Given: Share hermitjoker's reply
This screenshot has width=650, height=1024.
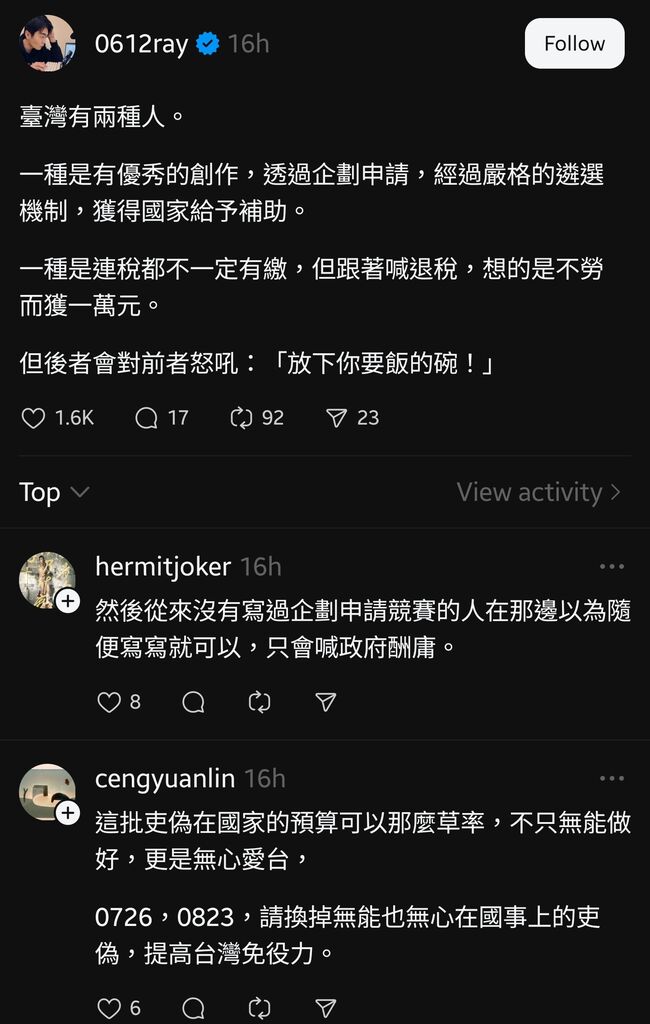Looking at the screenshot, I should tap(325, 702).
